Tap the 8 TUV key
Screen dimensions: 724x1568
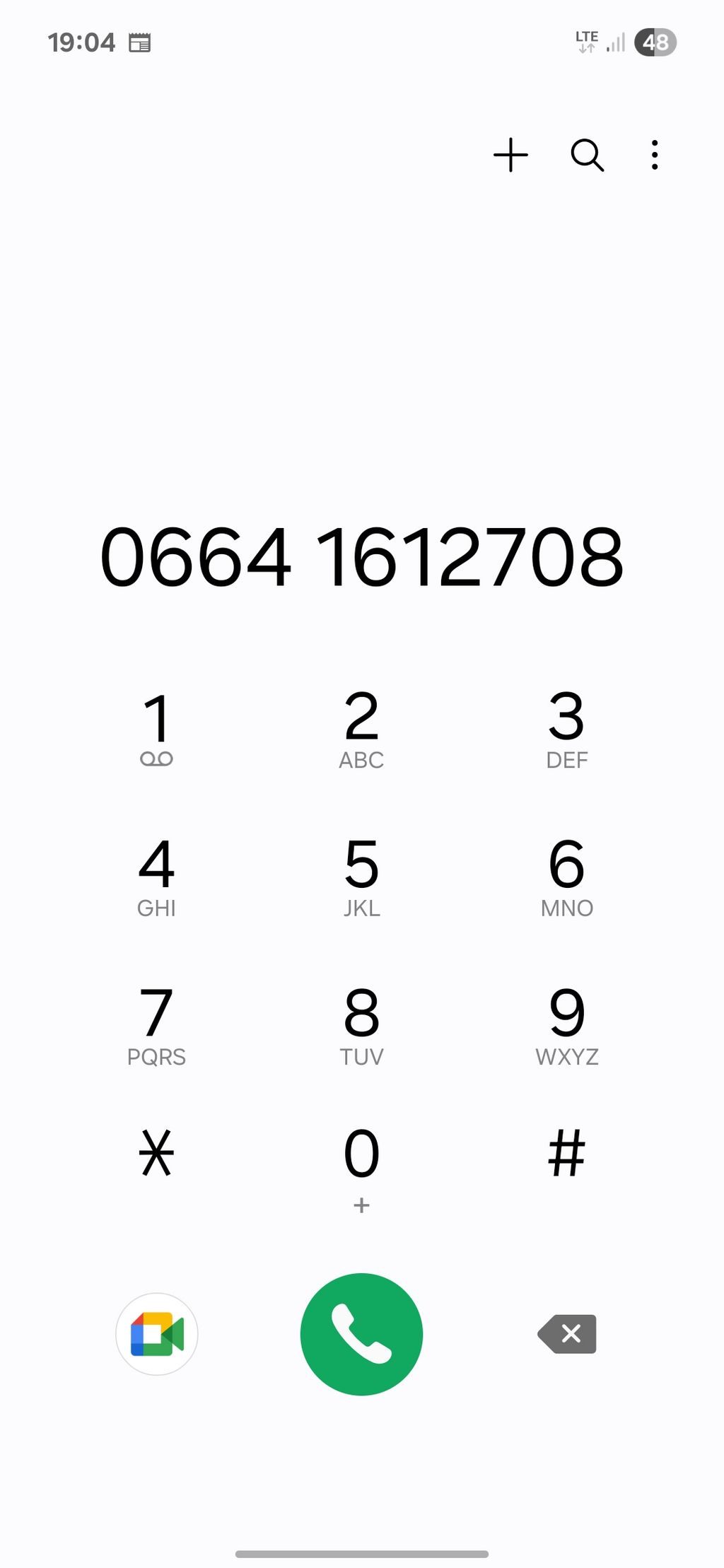[x=361, y=1026]
